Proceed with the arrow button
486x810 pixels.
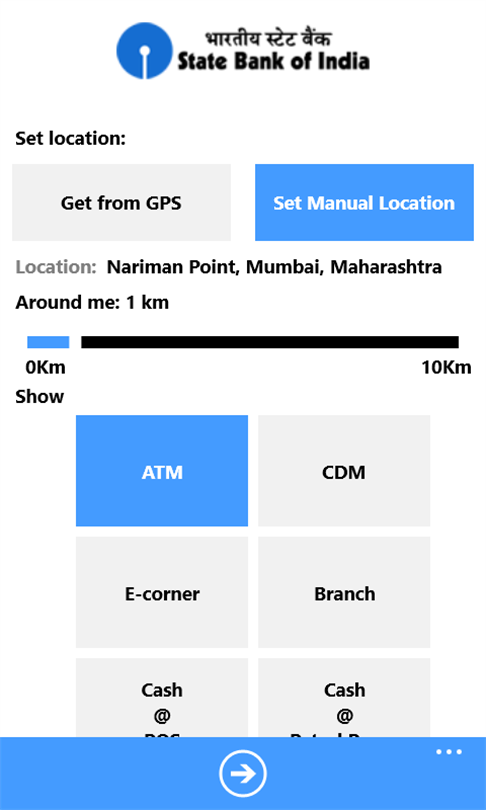243,773
